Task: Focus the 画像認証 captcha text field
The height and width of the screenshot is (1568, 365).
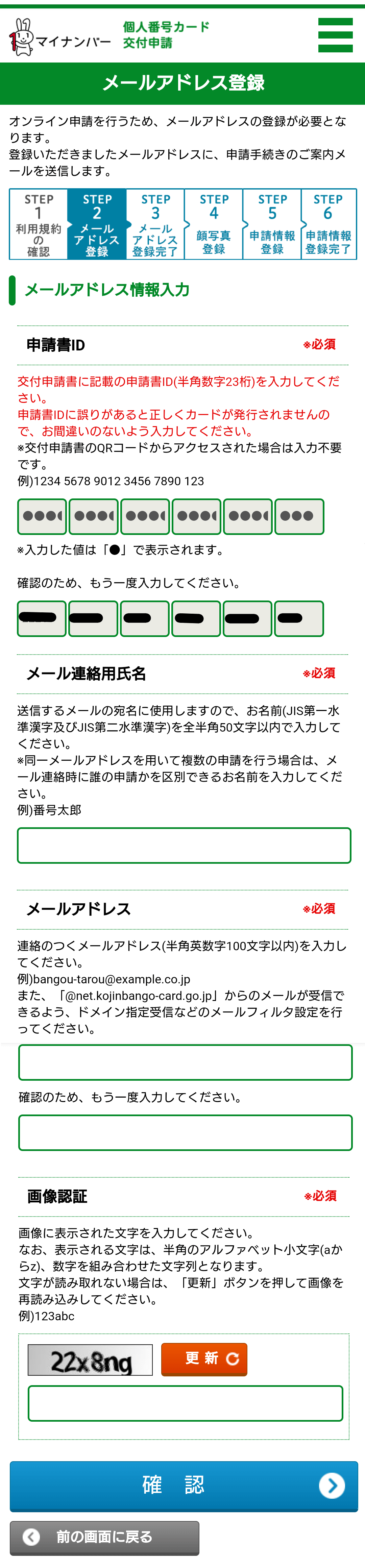Action: pyautogui.click(x=185, y=1403)
